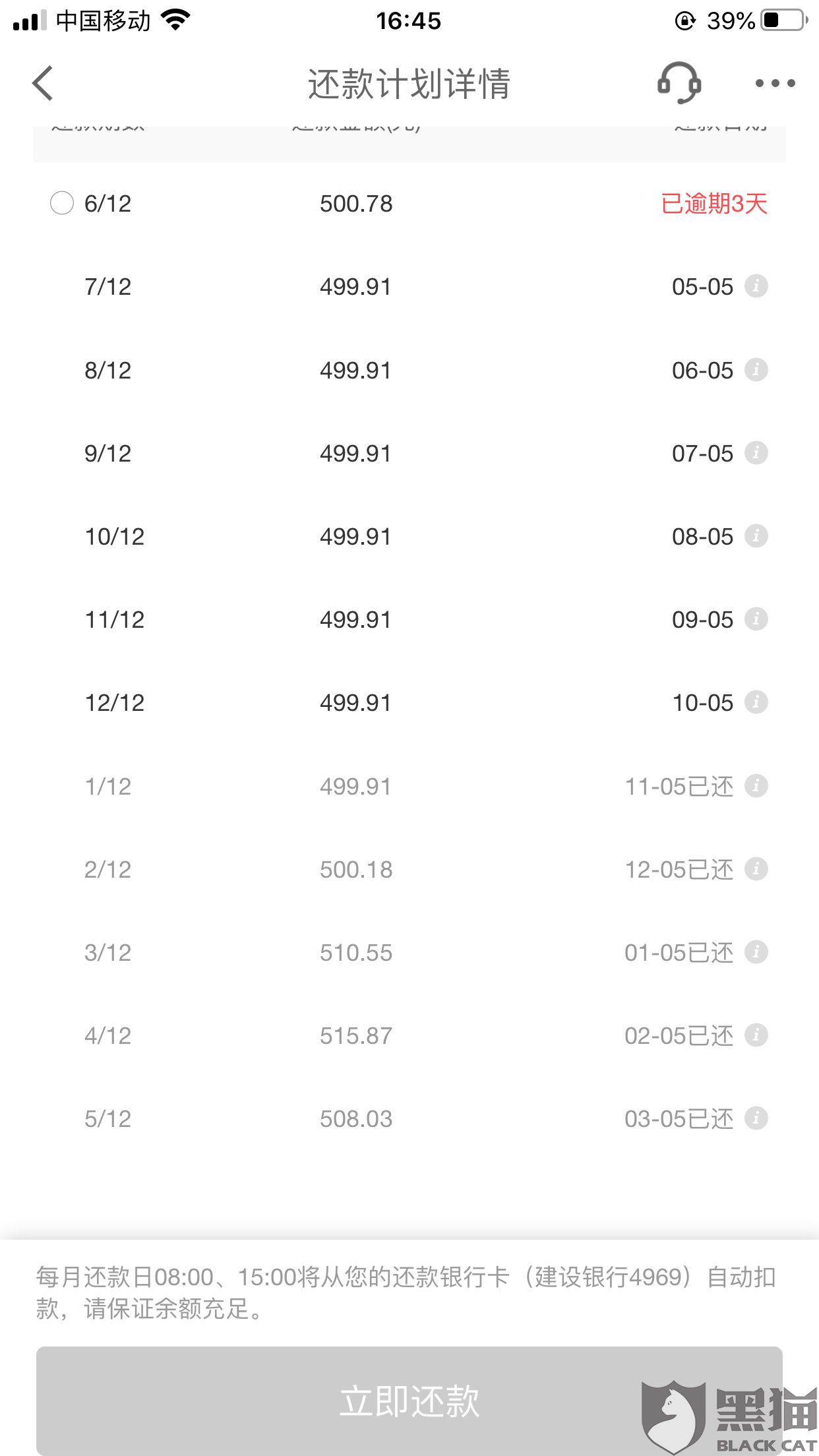The width and height of the screenshot is (819, 1456).
Task: Open the three-dot overflow menu
Action: coord(775,84)
